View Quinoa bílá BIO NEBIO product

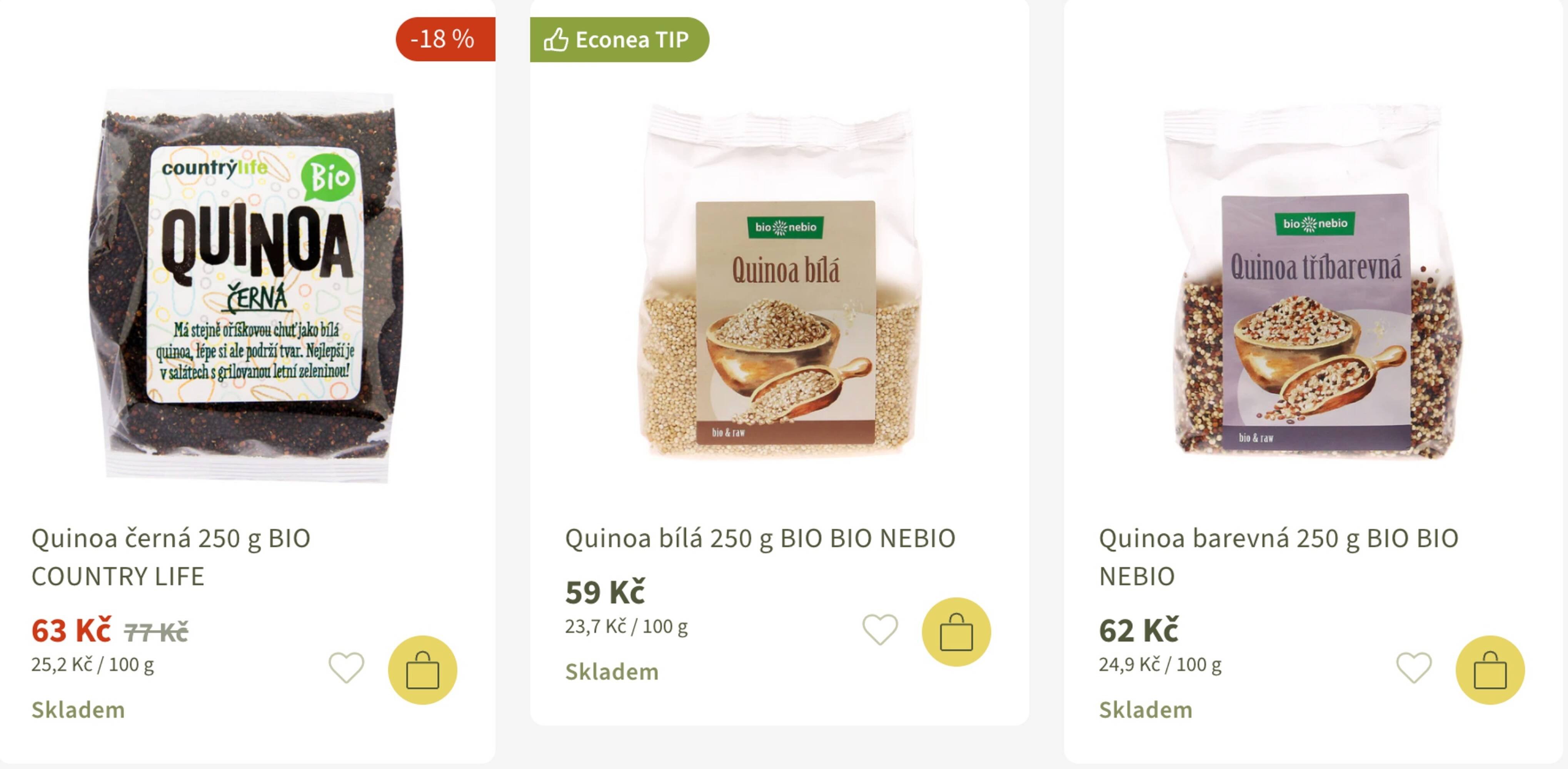[x=760, y=538]
